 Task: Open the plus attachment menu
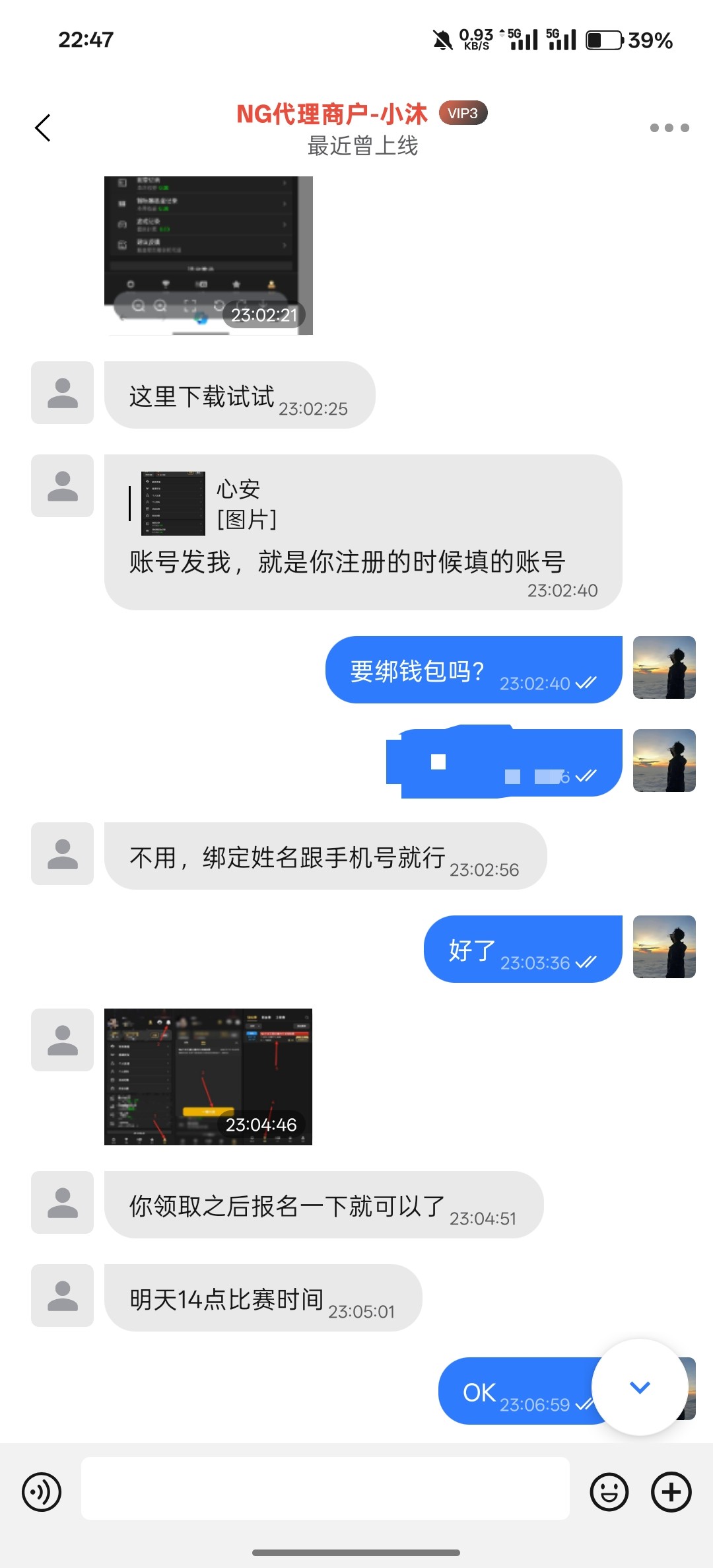pos(671,1492)
